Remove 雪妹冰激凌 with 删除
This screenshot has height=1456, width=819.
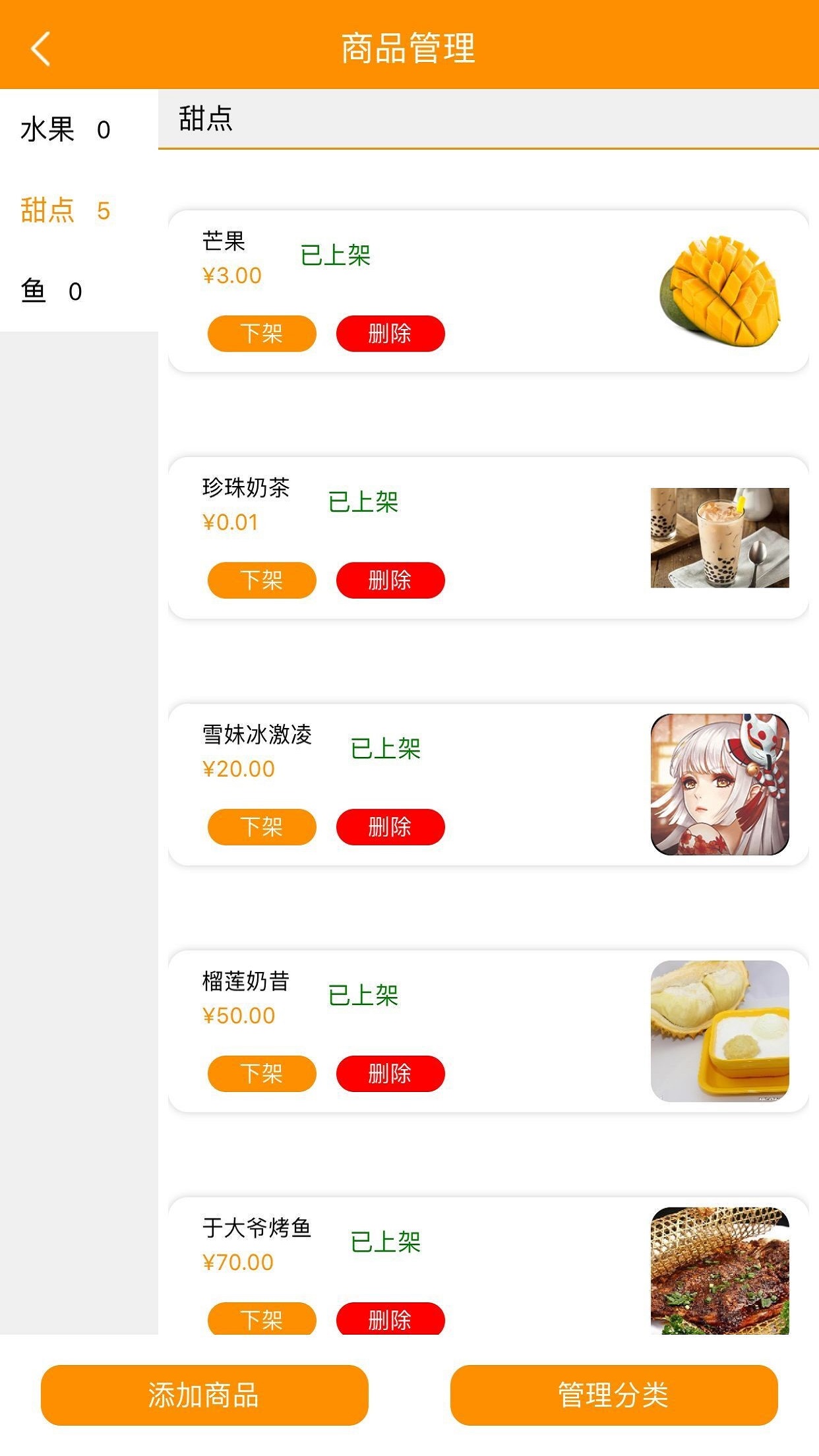click(x=390, y=827)
